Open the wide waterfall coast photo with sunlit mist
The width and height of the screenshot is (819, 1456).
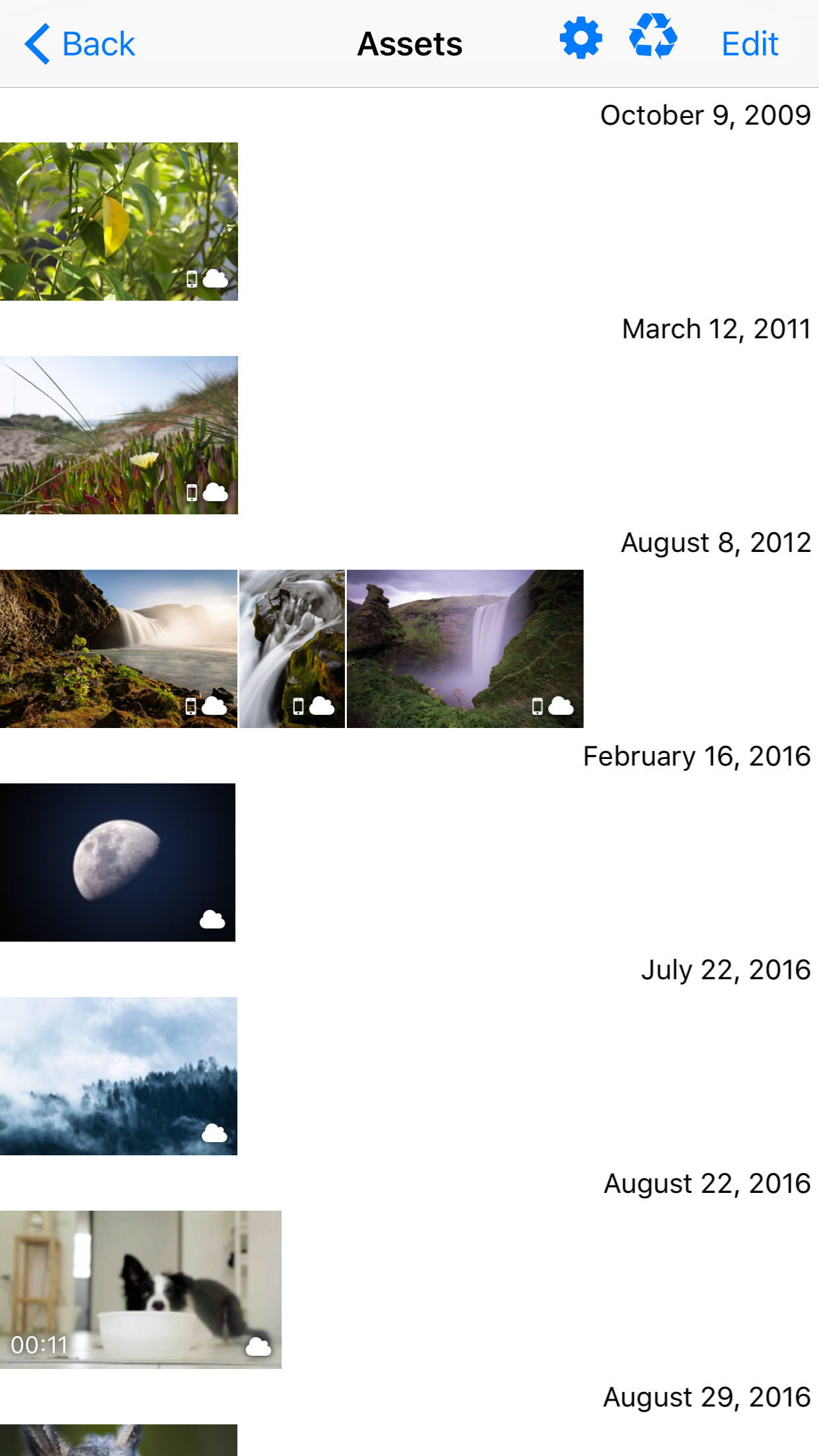coord(119,649)
